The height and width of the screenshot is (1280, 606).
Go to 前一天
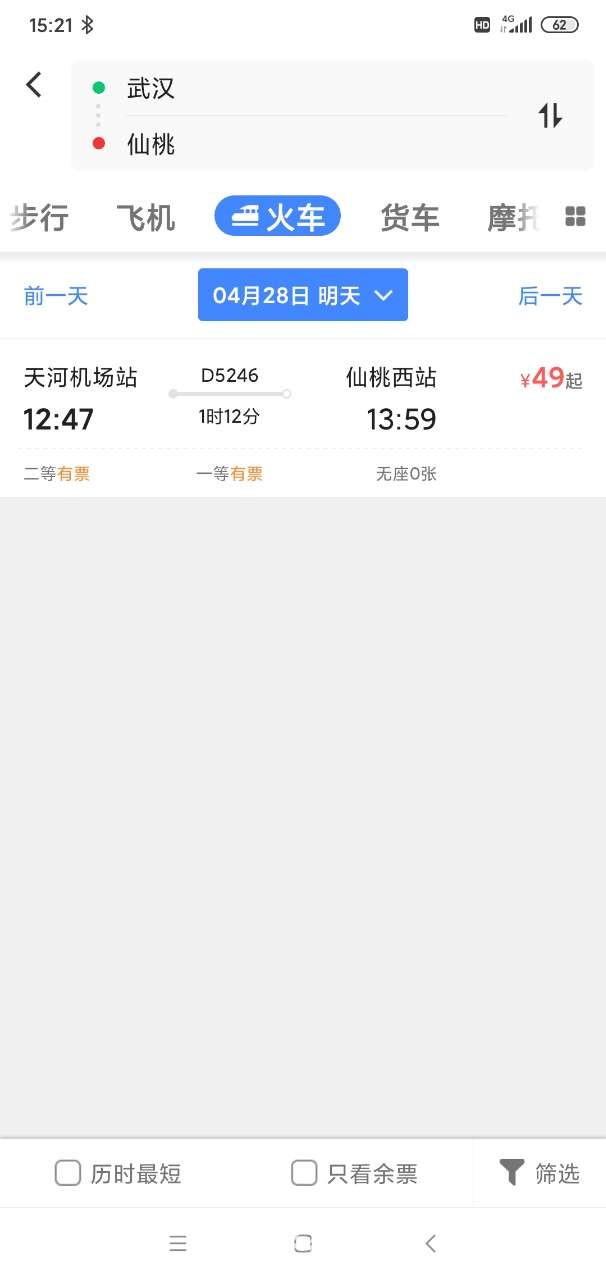56,296
